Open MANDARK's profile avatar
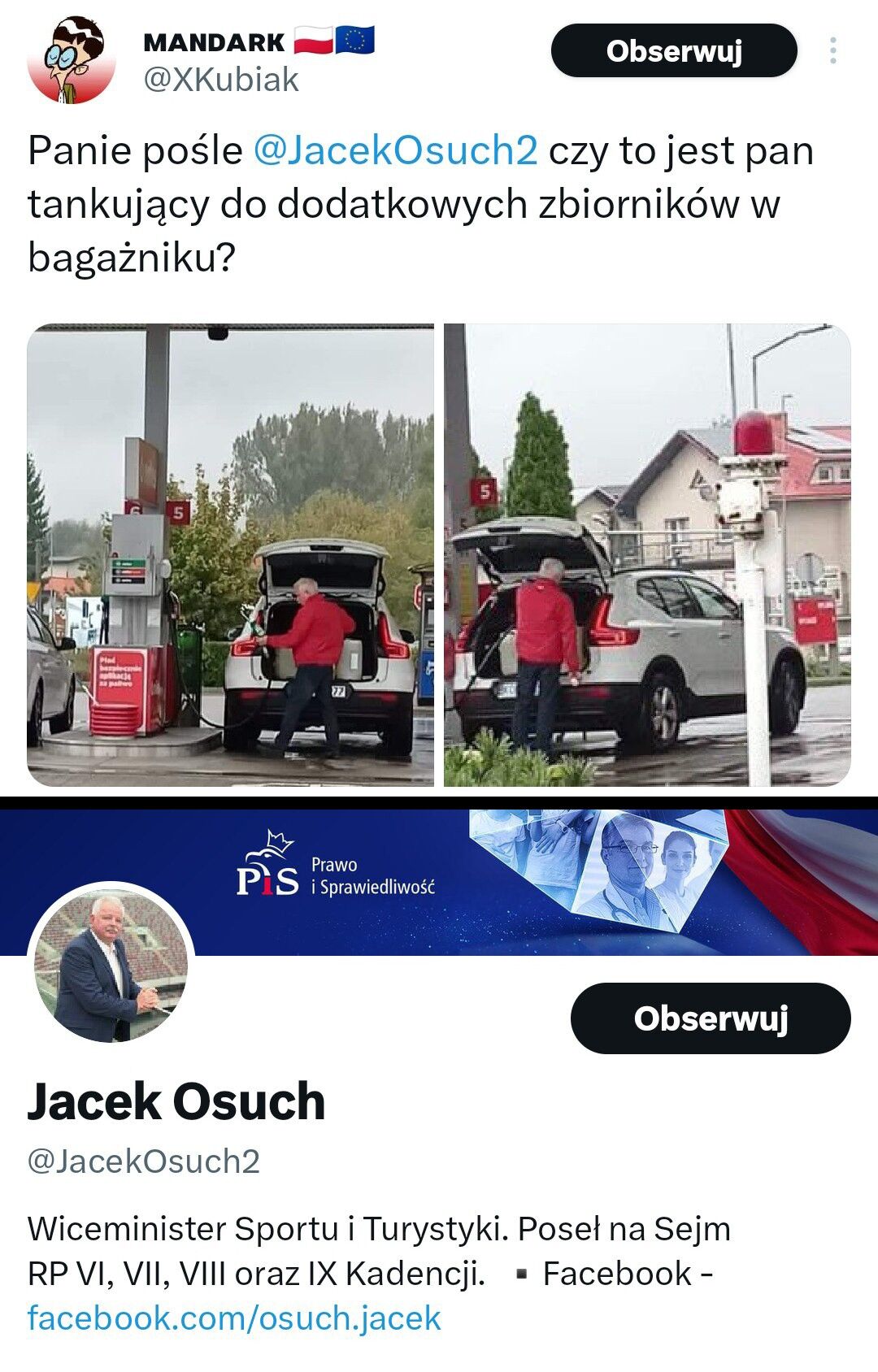The width and height of the screenshot is (878, 1372). (x=72, y=61)
